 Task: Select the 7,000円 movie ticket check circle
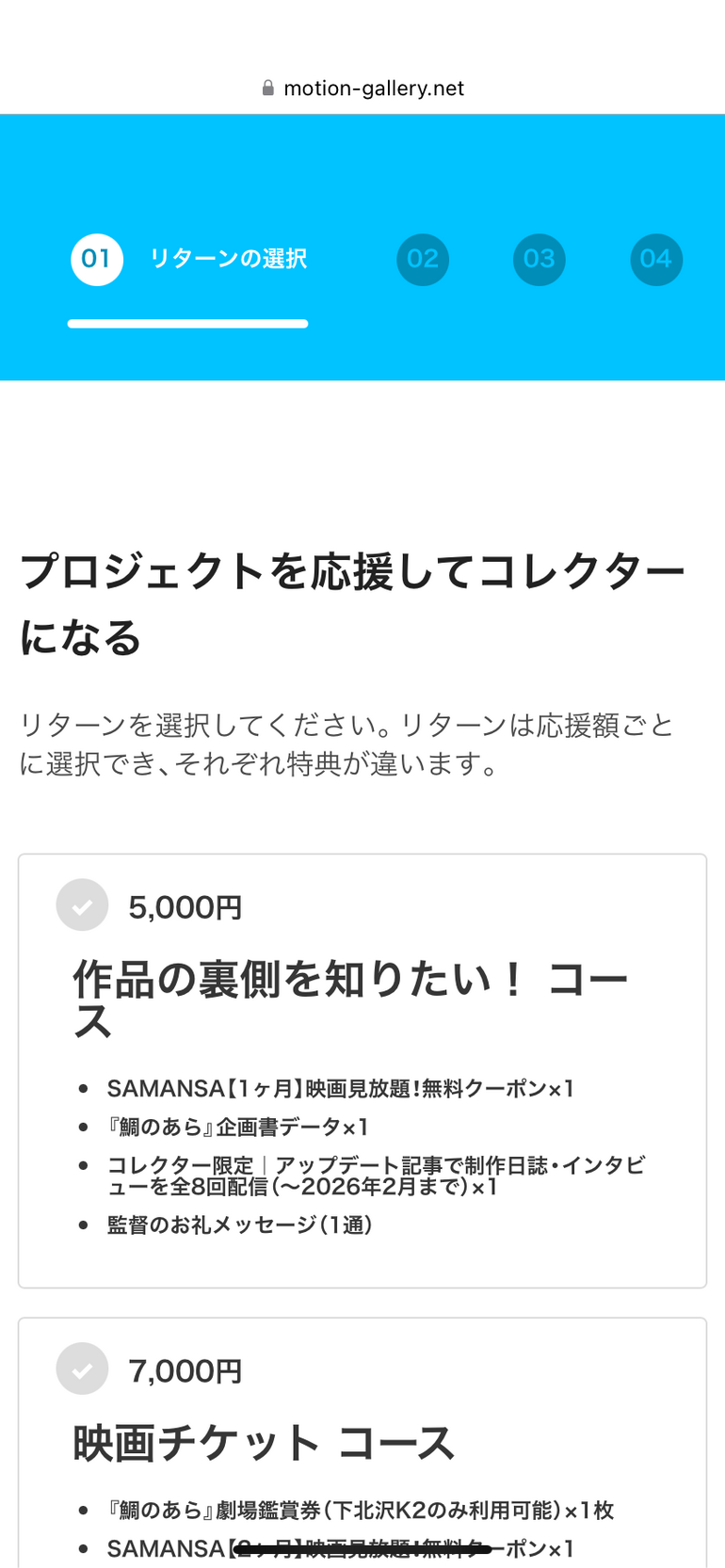[82, 1368]
